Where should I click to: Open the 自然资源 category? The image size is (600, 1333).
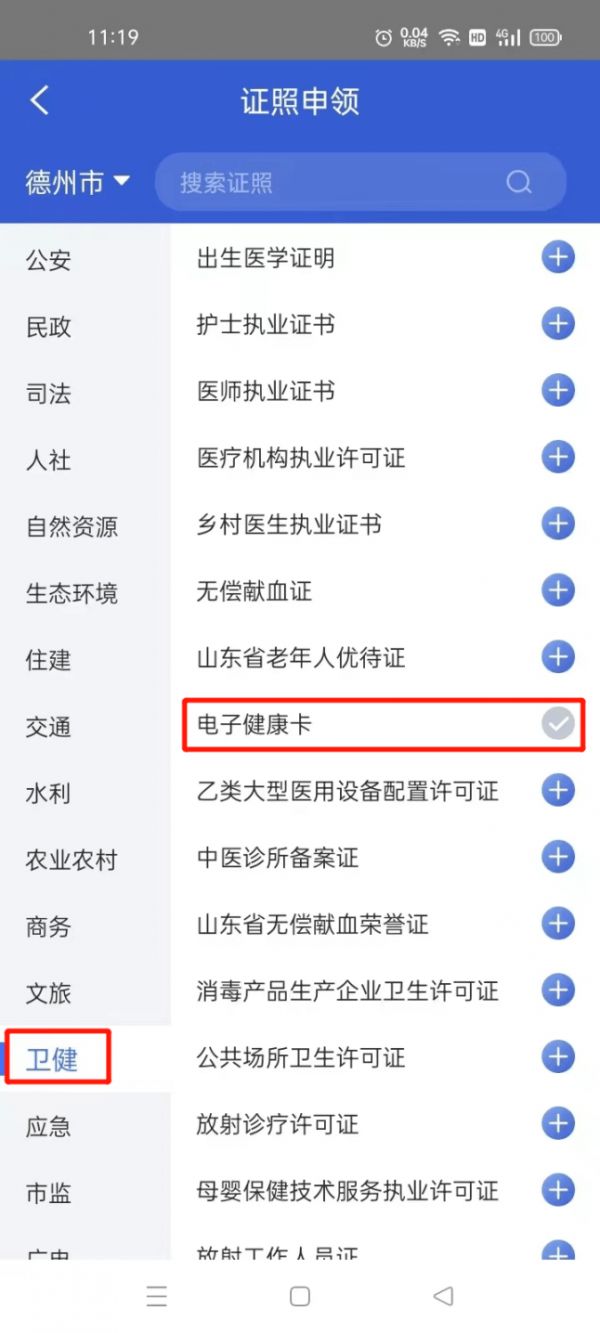pyautogui.click(x=71, y=527)
